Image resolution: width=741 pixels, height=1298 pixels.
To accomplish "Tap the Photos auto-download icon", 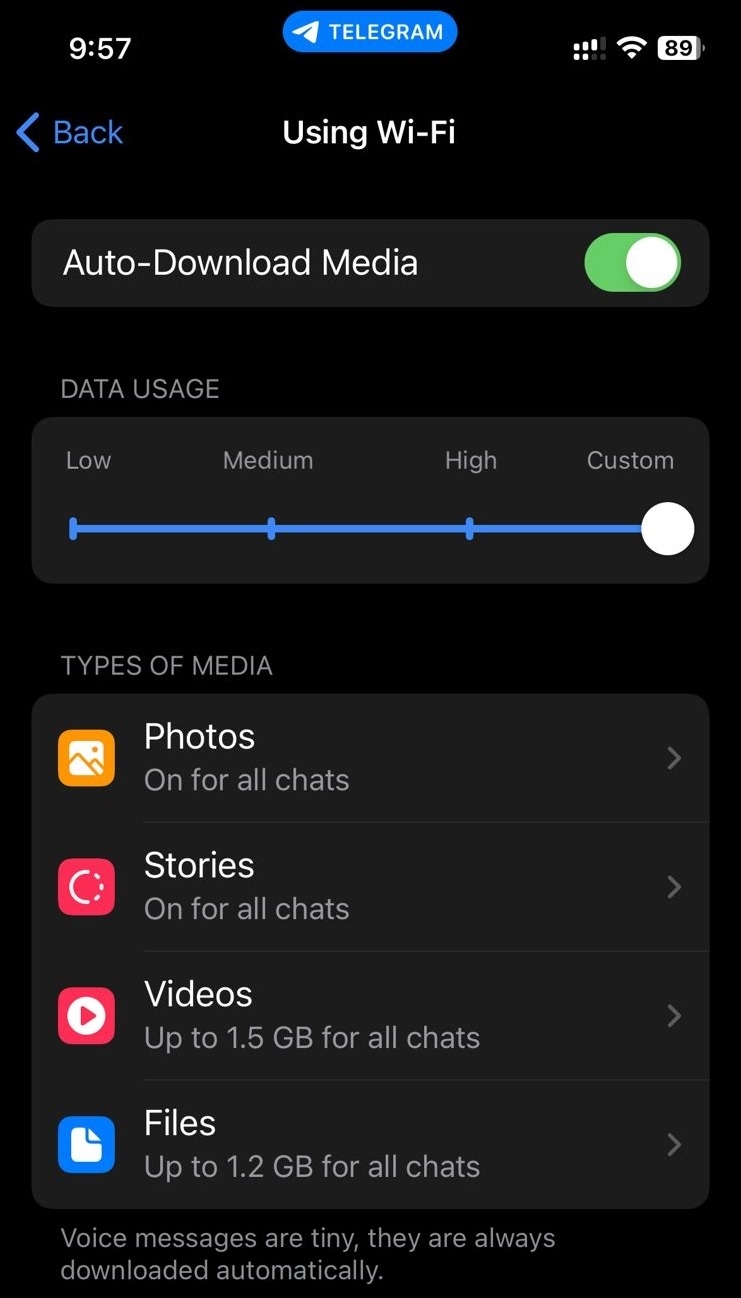I will [x=86, y=757].
